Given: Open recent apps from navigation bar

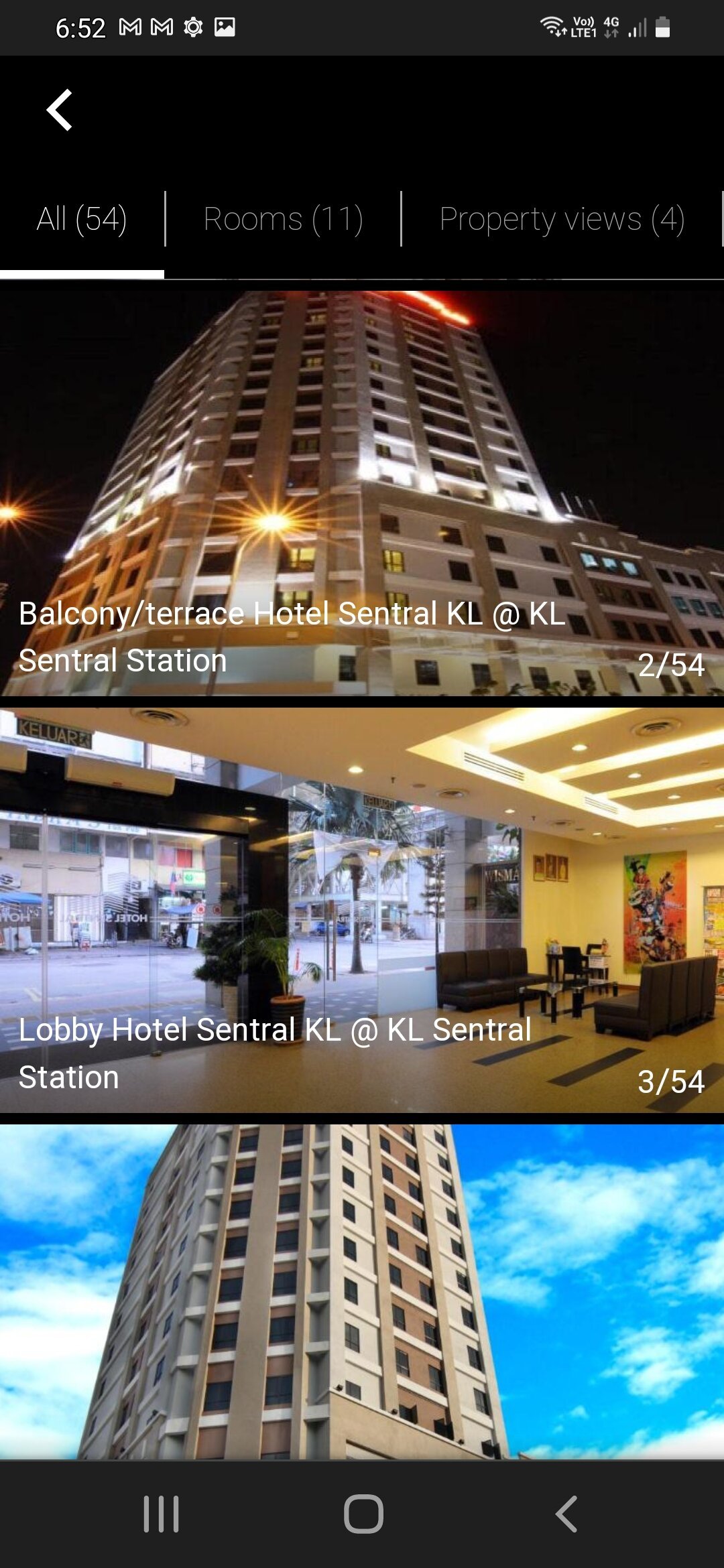Looking at the screenshot, I should [x=161, y=1514].
